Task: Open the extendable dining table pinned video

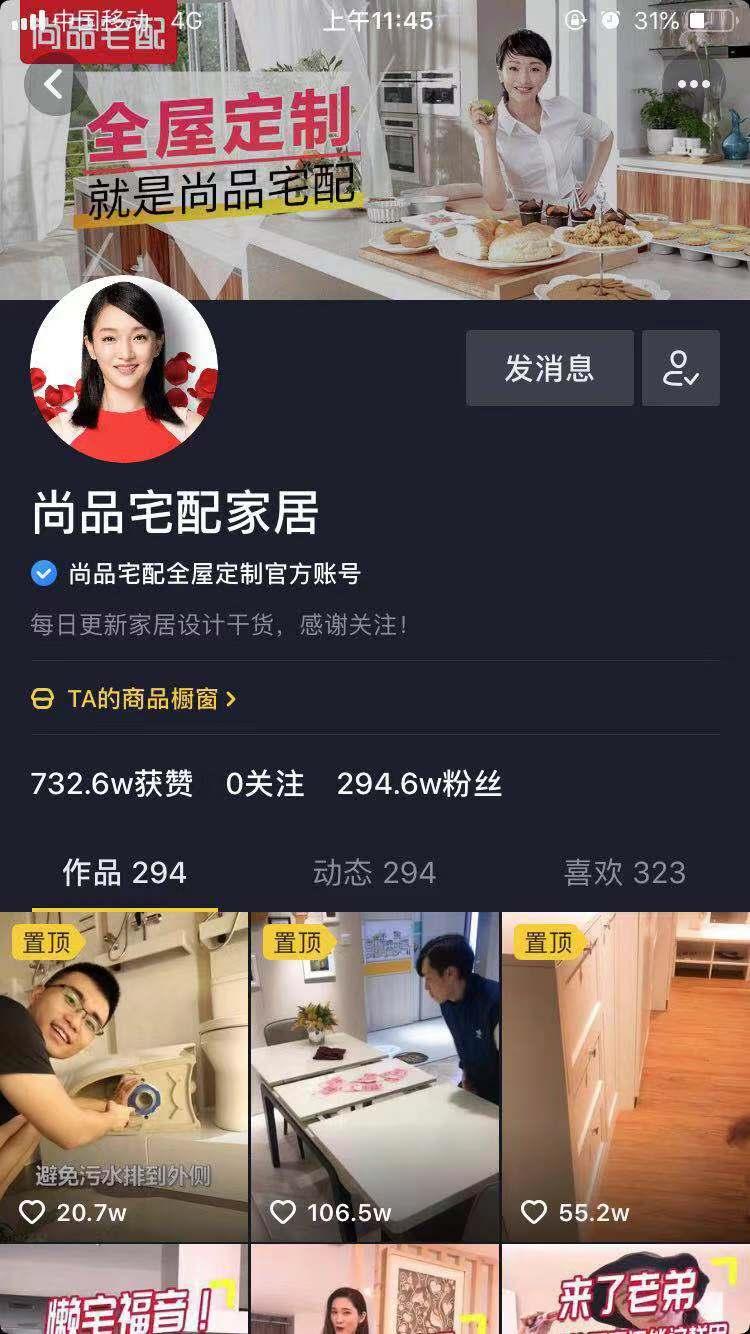Action: click(x=374, y=1070)
